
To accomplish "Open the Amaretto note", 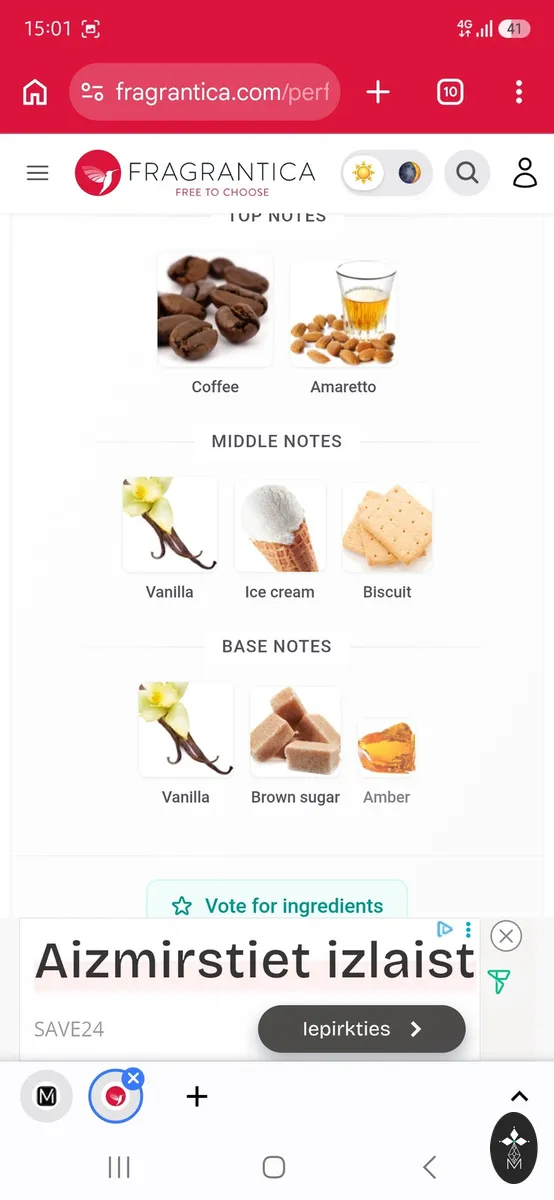I will (343, 324).
